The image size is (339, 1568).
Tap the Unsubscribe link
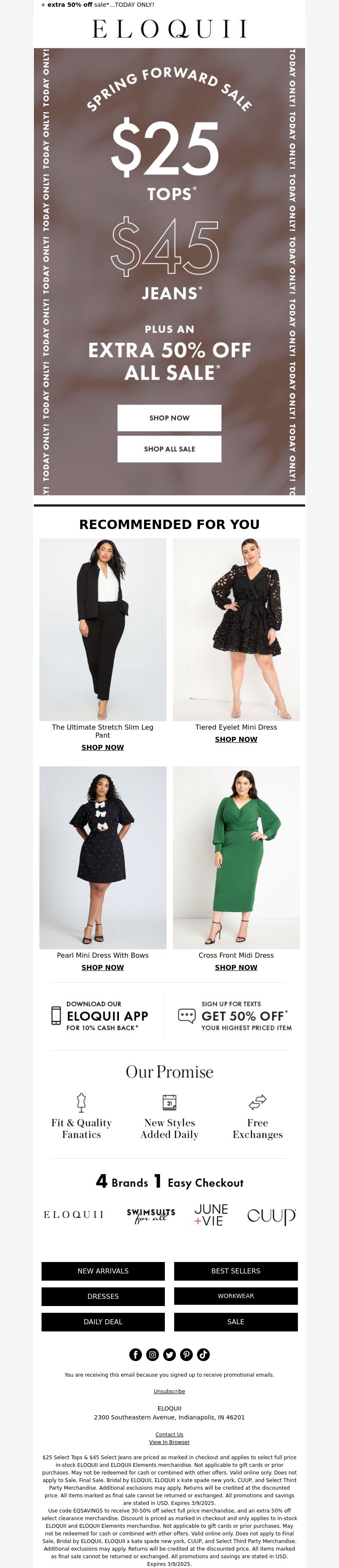[169, 1392]
